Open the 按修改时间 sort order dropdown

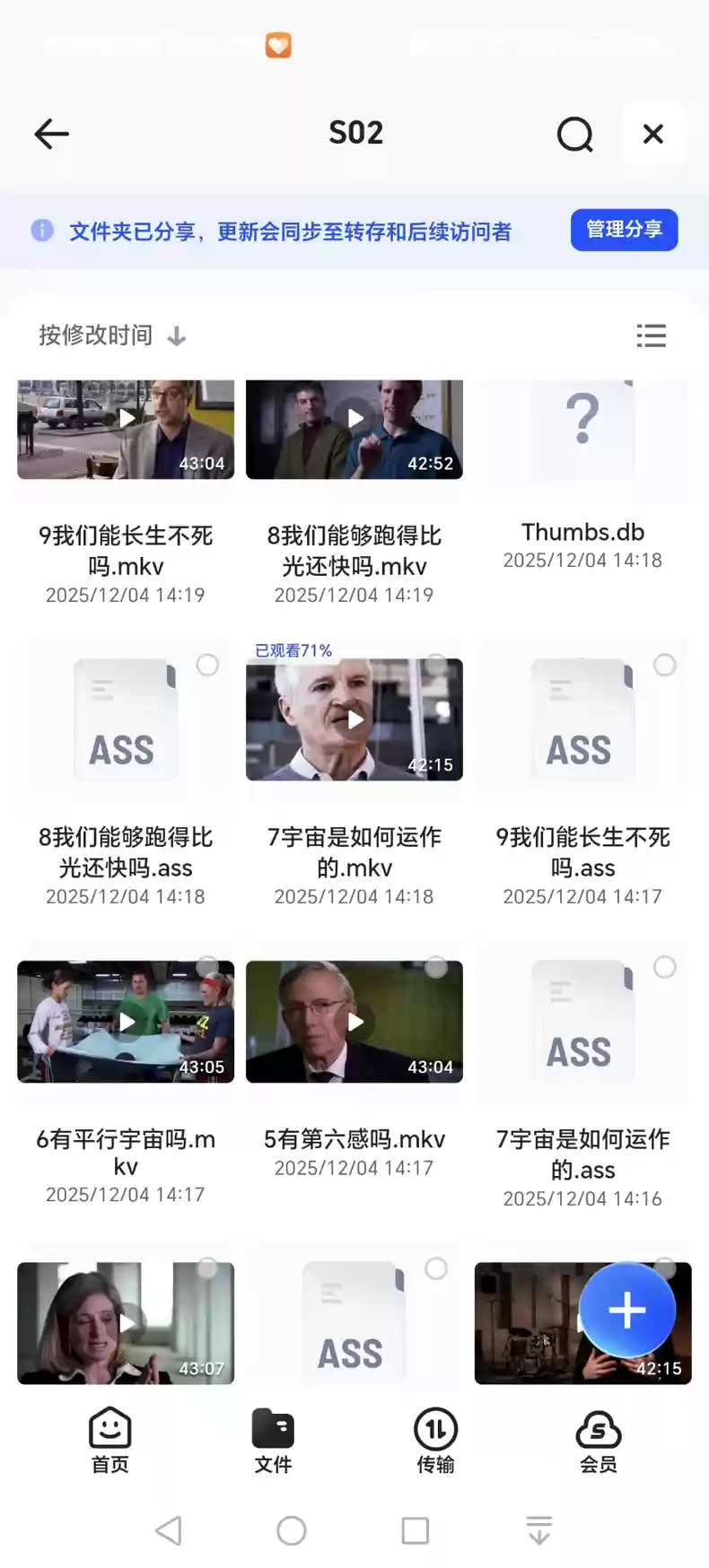click(x=109, y=335)
